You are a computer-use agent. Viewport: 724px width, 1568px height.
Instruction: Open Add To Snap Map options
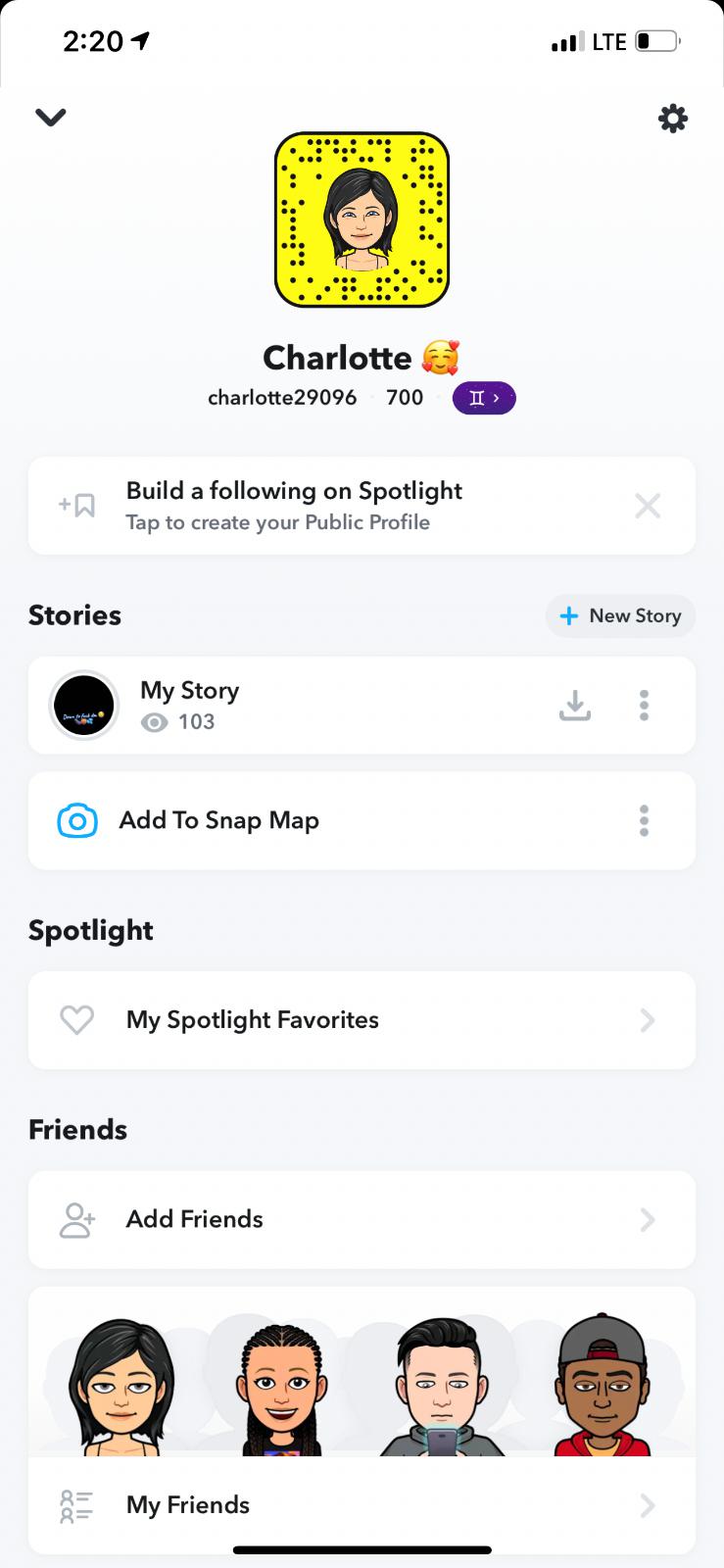click(x=644, y=820)
